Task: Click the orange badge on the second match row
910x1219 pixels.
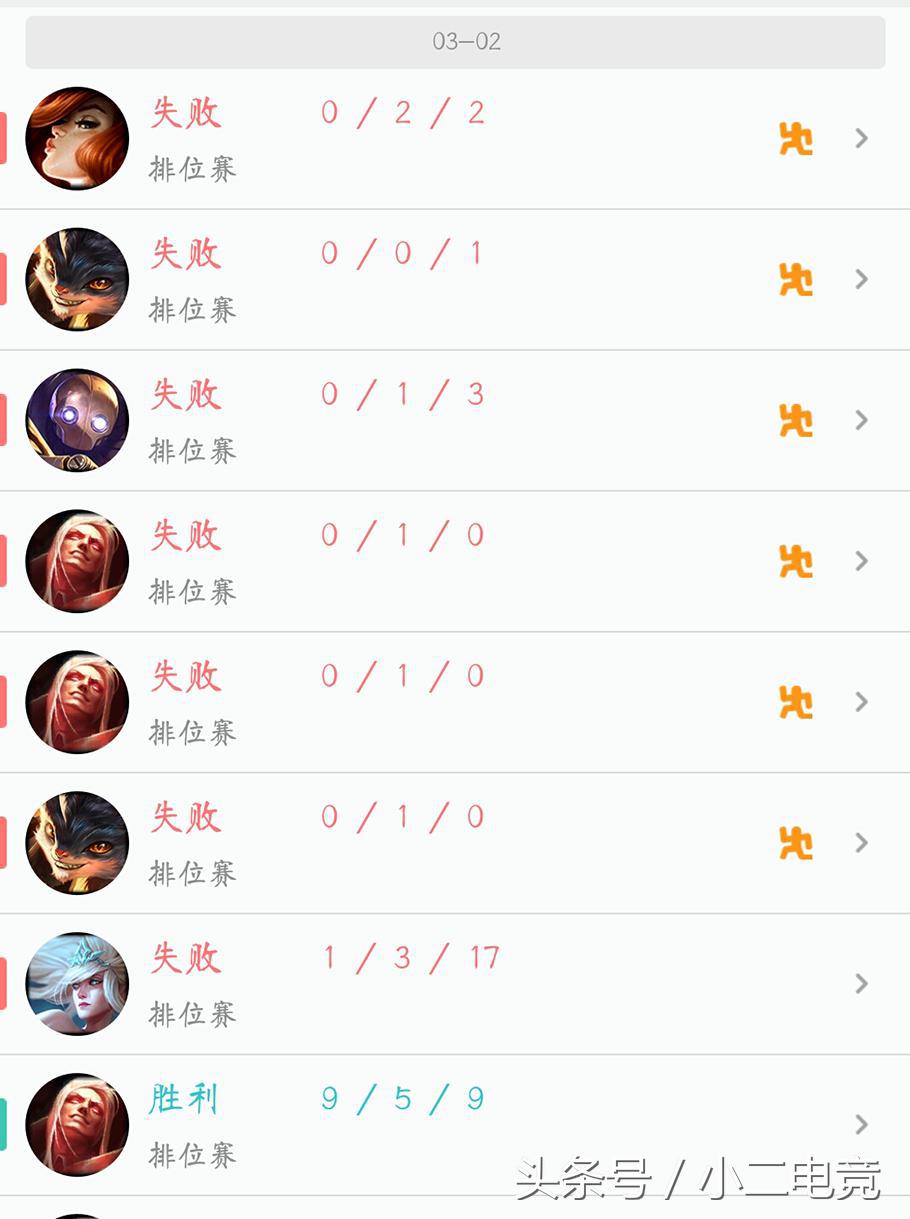Action: click(795, 280)
